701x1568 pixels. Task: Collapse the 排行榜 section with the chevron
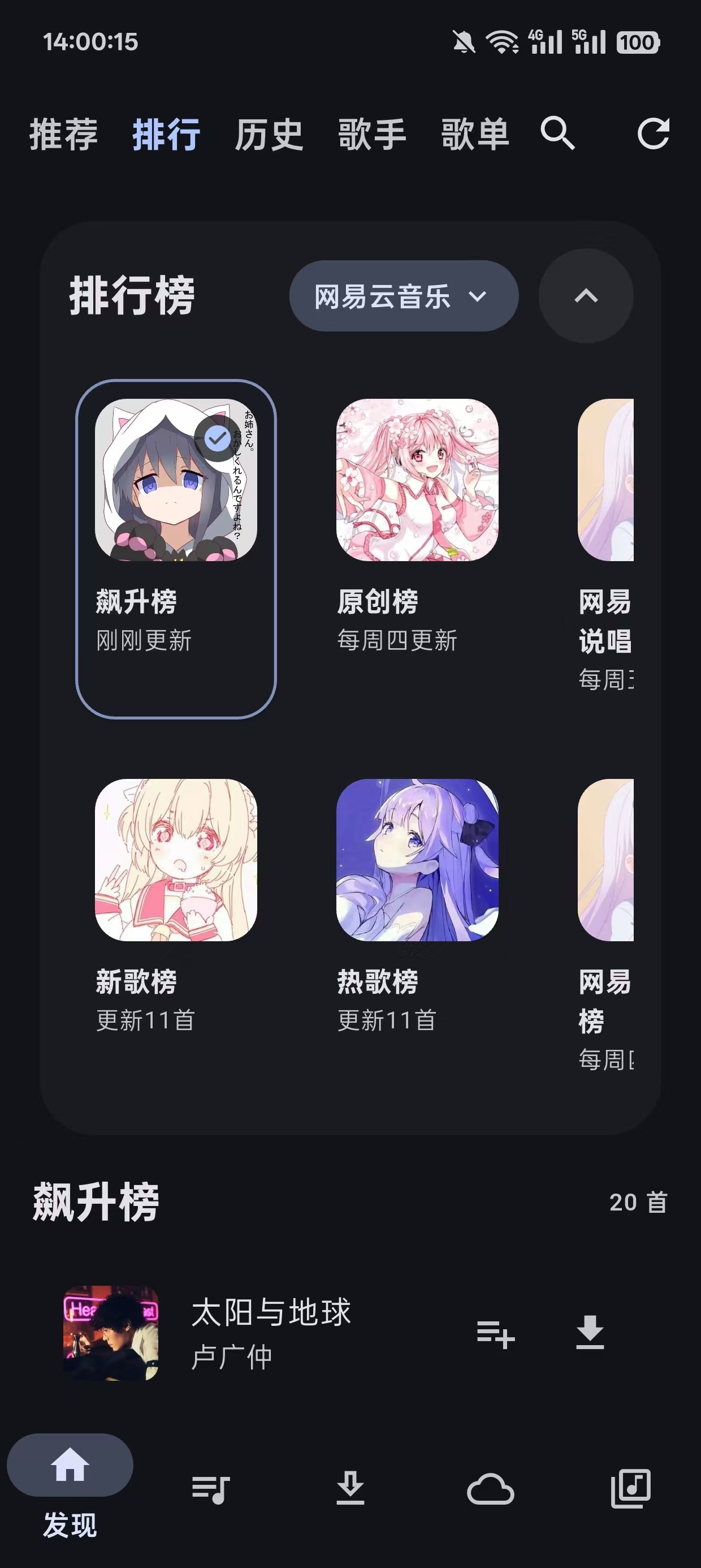(x=584, y=296)
